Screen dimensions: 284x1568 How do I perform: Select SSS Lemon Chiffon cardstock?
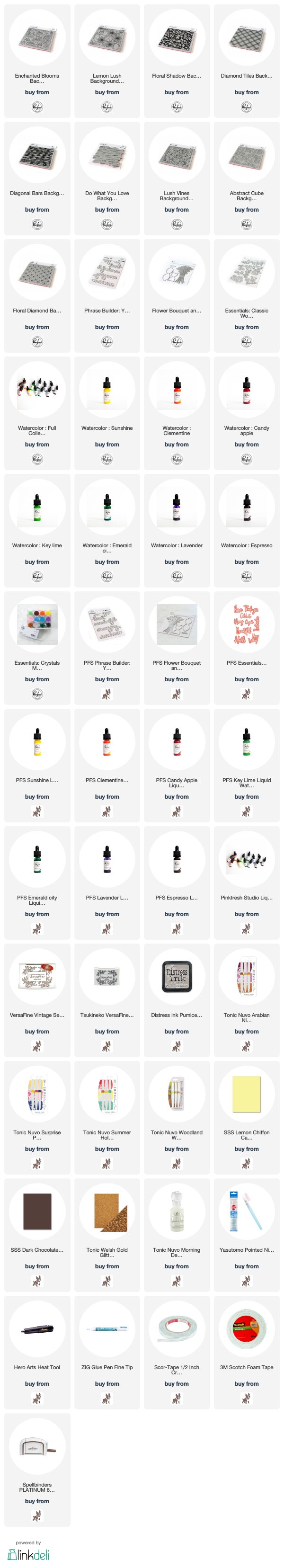tap(246, 1095)
